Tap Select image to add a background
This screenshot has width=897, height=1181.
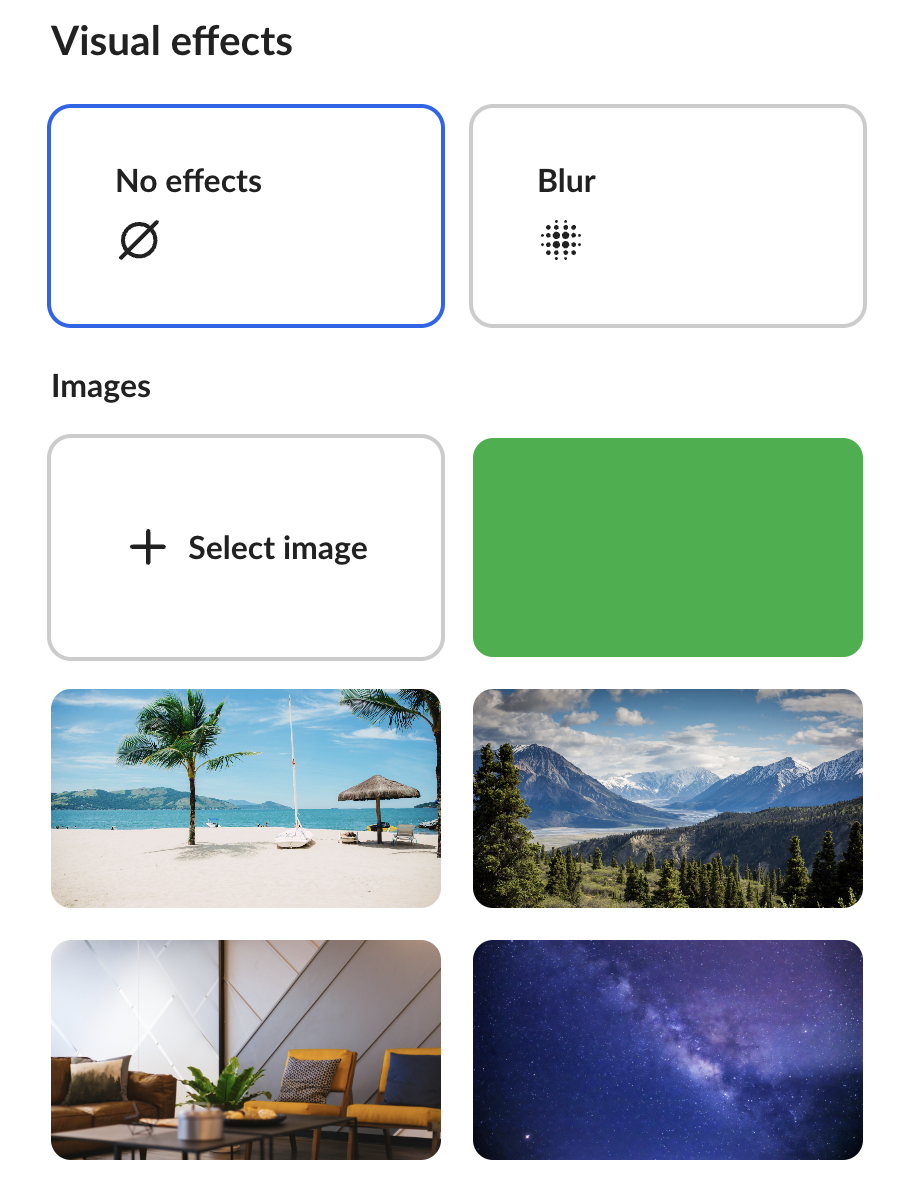(x=245, y=548)
